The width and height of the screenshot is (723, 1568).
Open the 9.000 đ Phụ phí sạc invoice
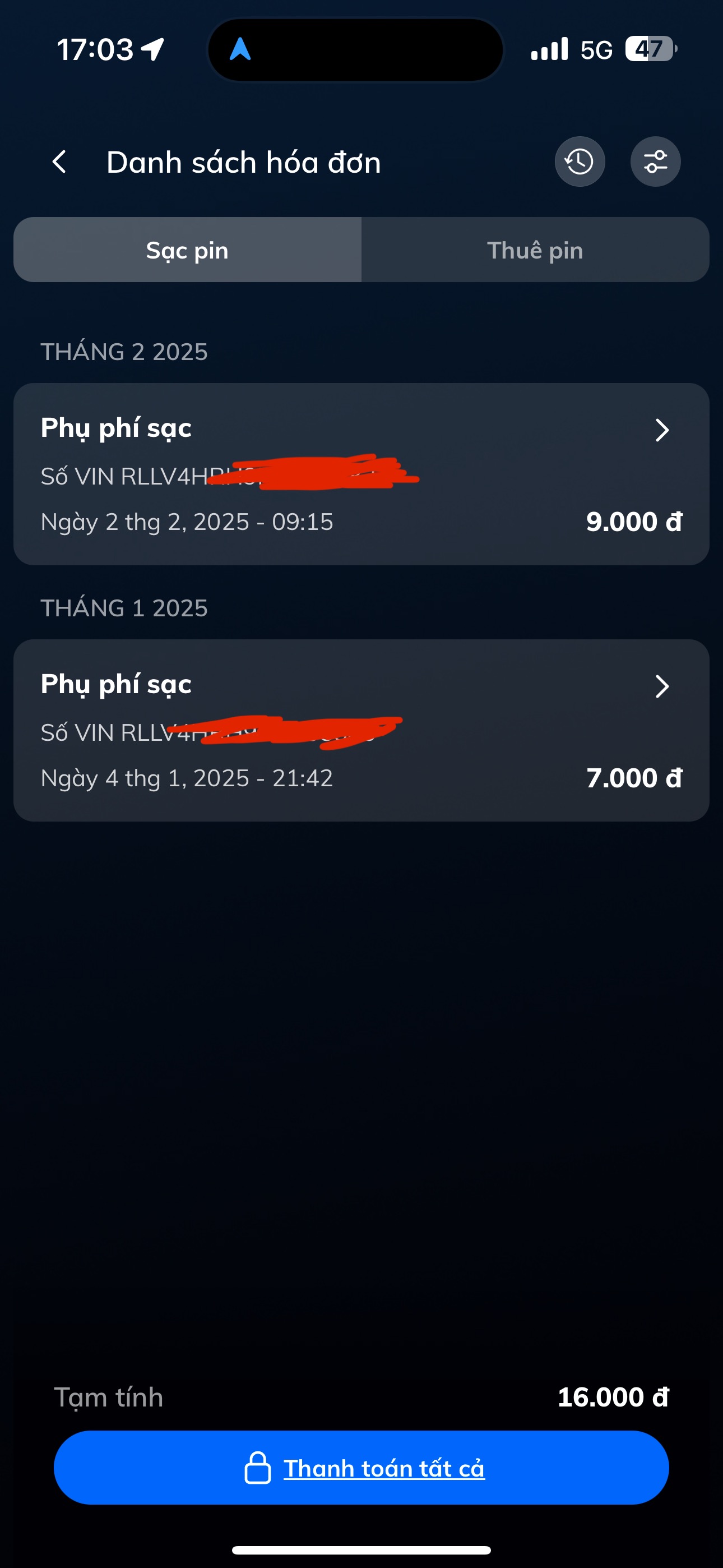click(x=361, y=474)
